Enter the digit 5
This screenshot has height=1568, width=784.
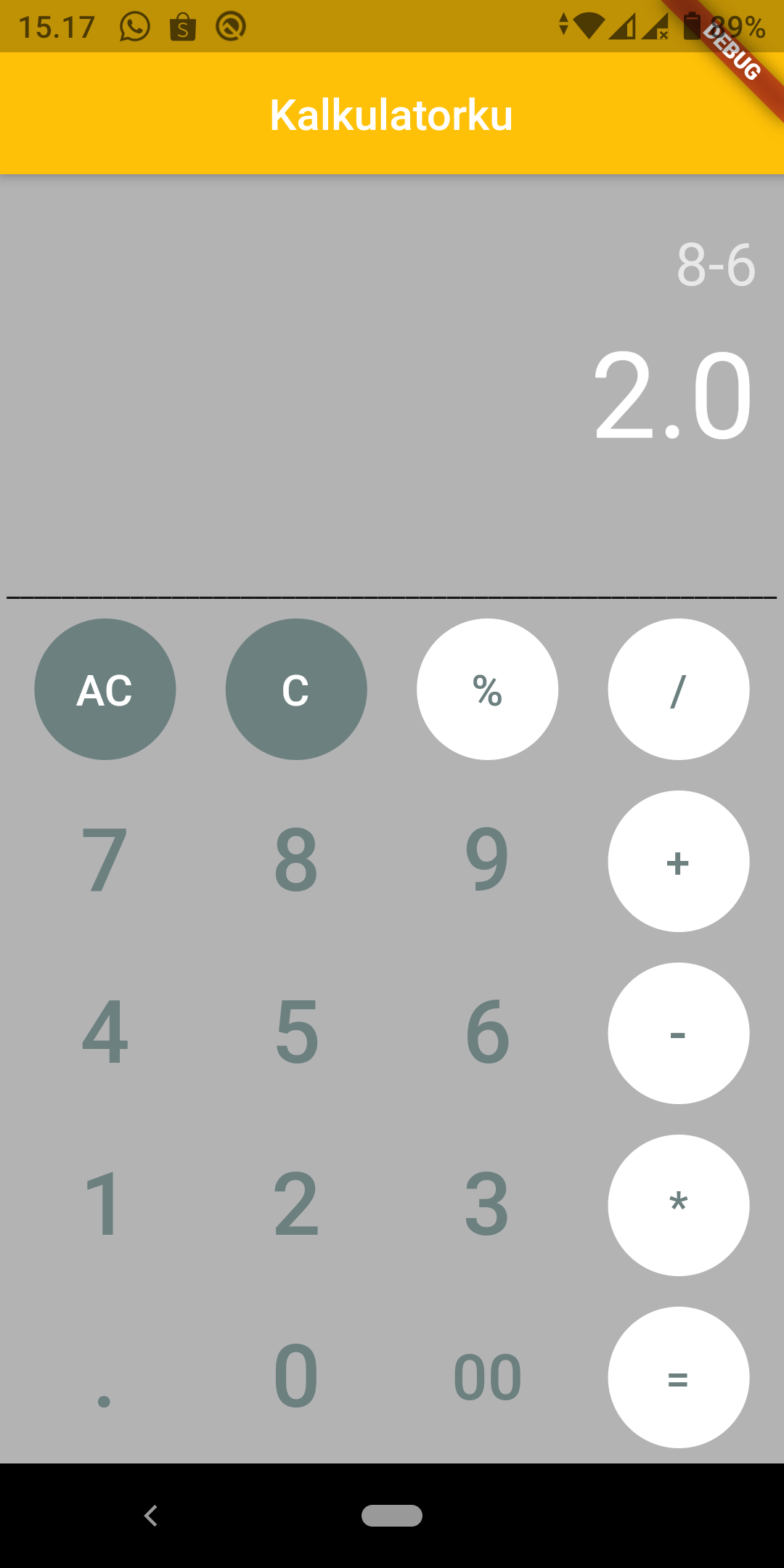[296, 1033]
